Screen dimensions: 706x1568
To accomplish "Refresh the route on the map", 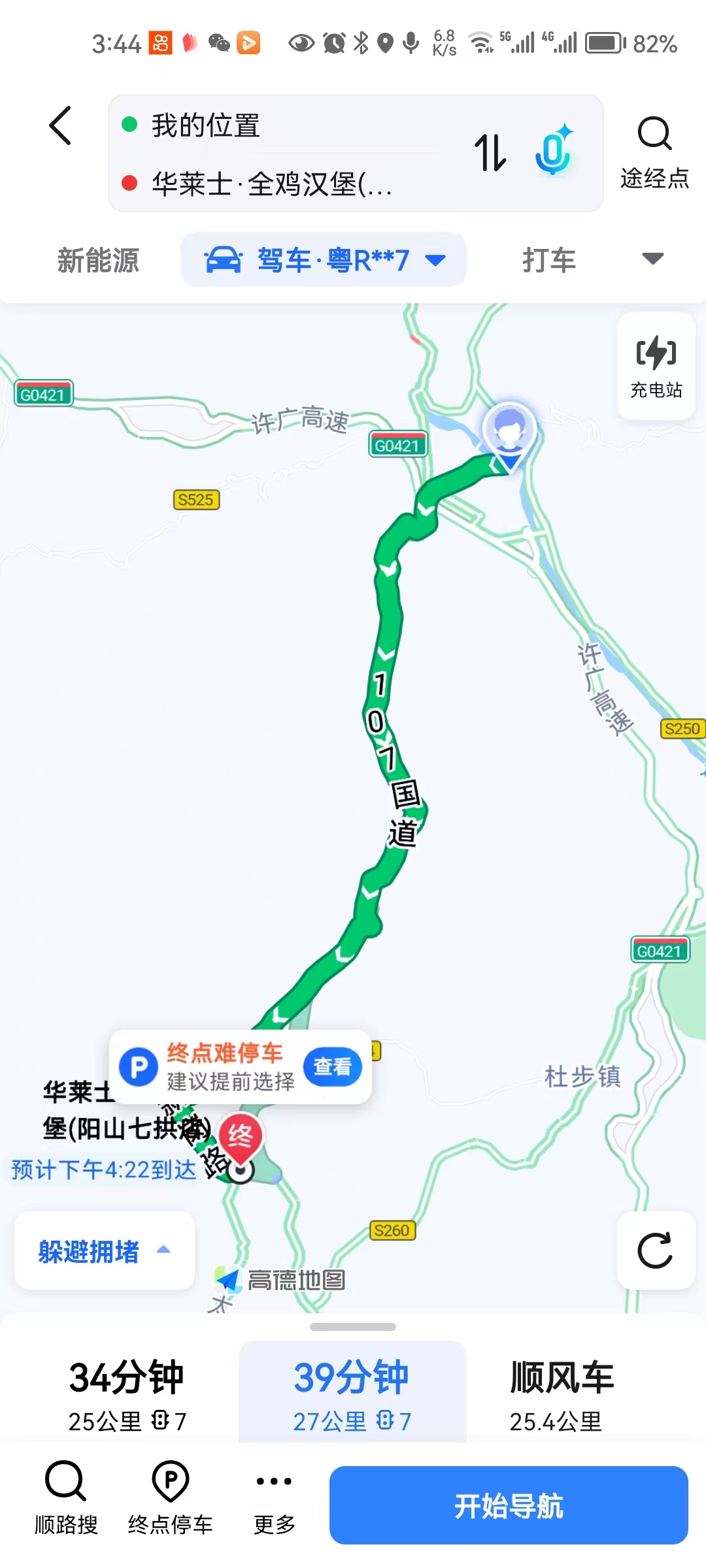I will pos(655,1250).
